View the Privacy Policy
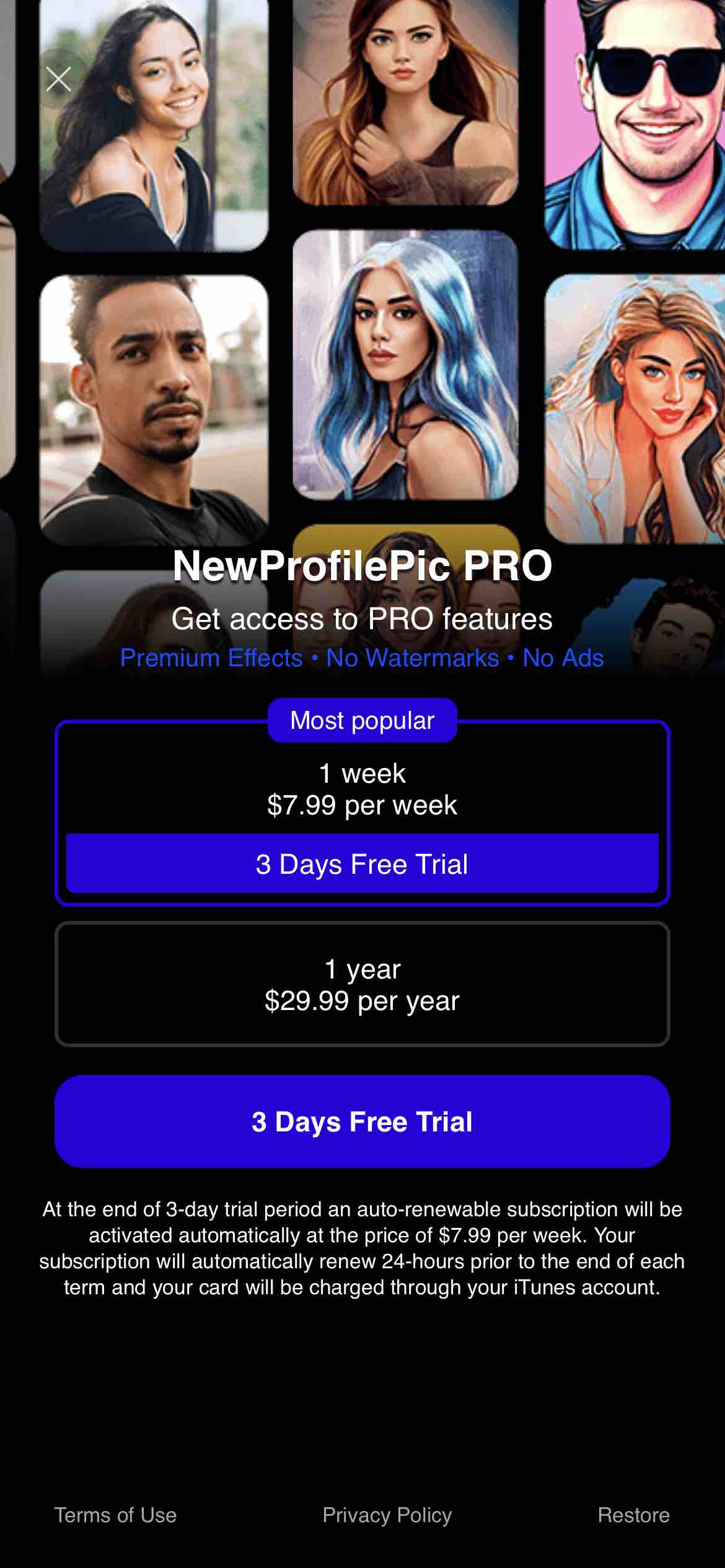Viewport: 725px width, 1568px height. point(387,1515)
